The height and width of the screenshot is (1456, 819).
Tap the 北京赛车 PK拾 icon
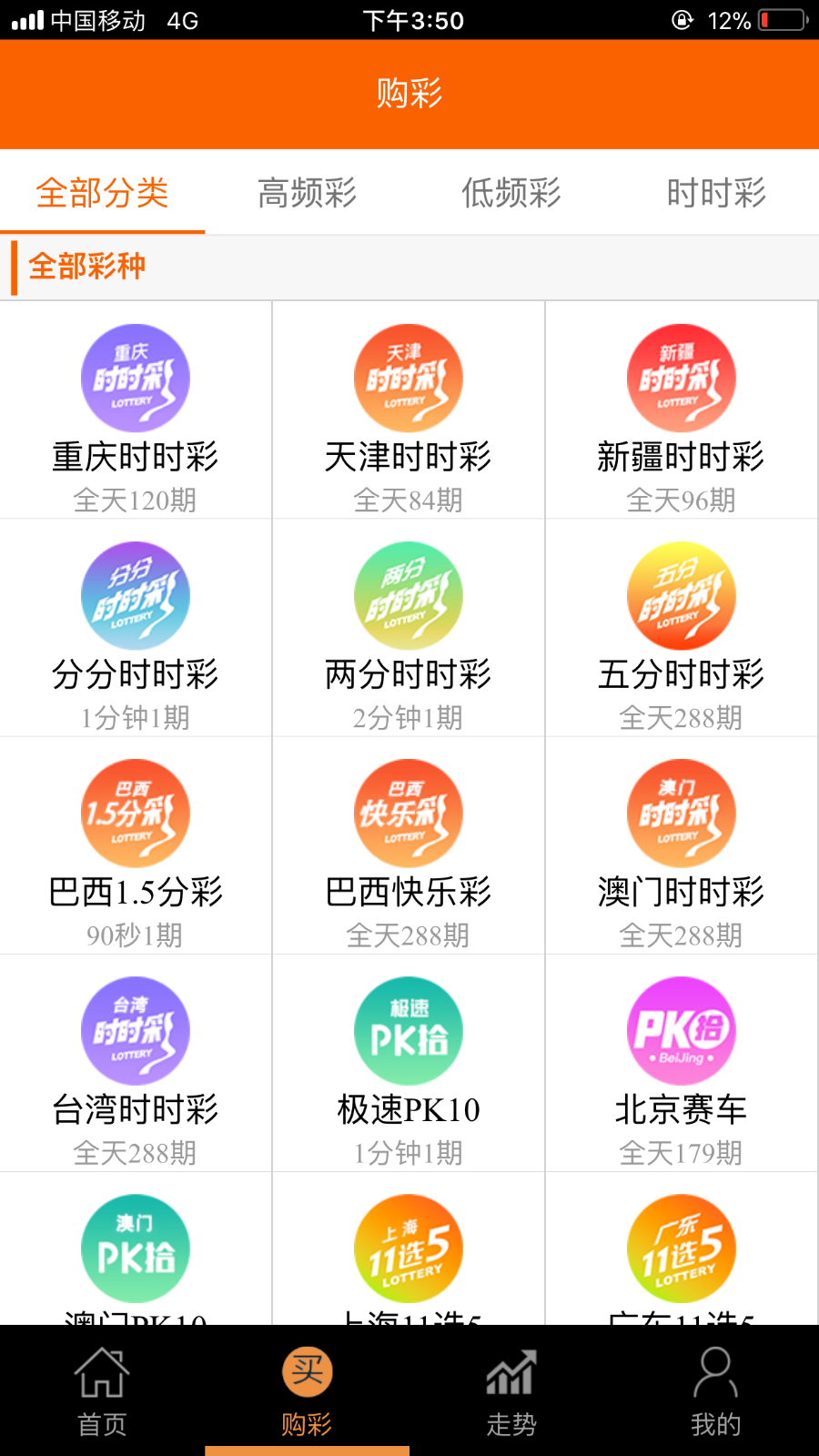coord(681,1031)
